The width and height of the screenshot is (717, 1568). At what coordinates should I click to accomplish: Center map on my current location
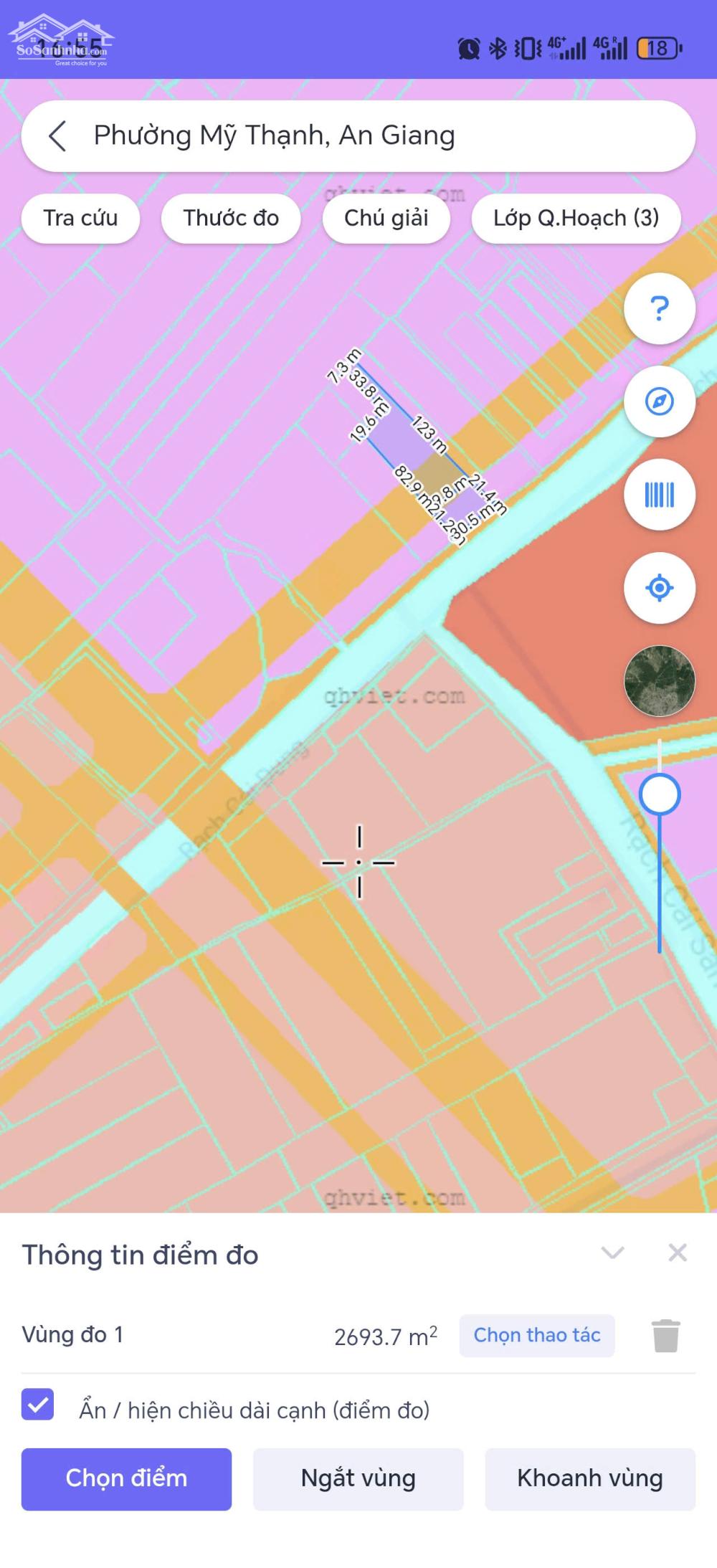click(659, 588)
